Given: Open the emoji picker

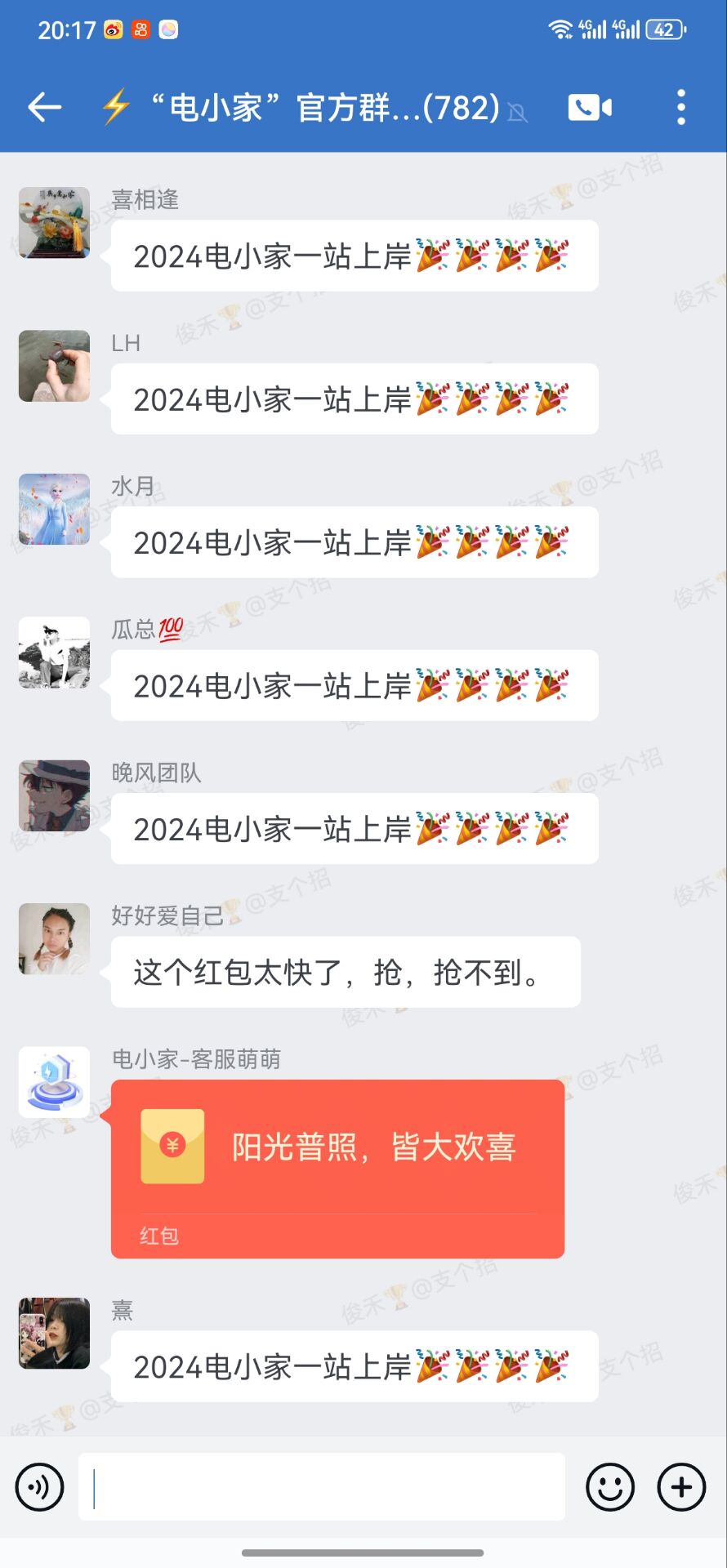Looking at the screenshot, I should pyautogui.click(x=609, y=1486).
